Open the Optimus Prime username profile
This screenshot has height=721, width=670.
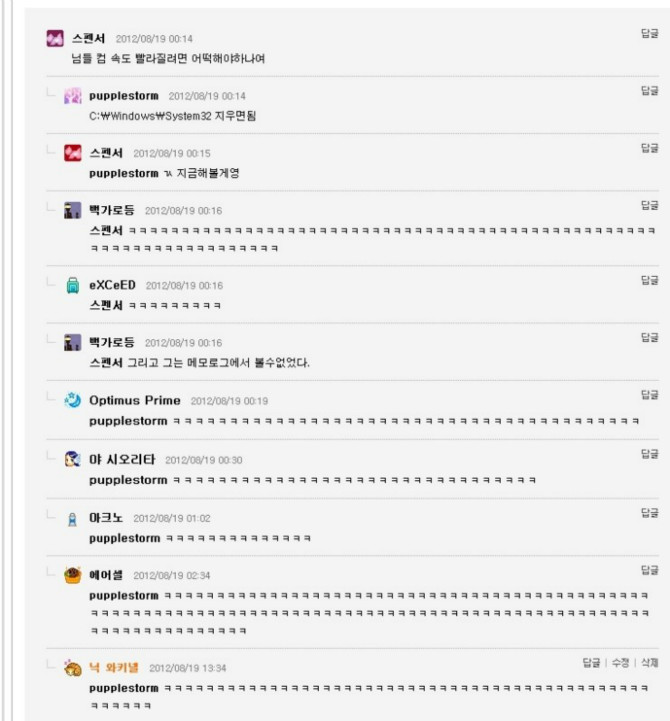click(x=135, y=401)
